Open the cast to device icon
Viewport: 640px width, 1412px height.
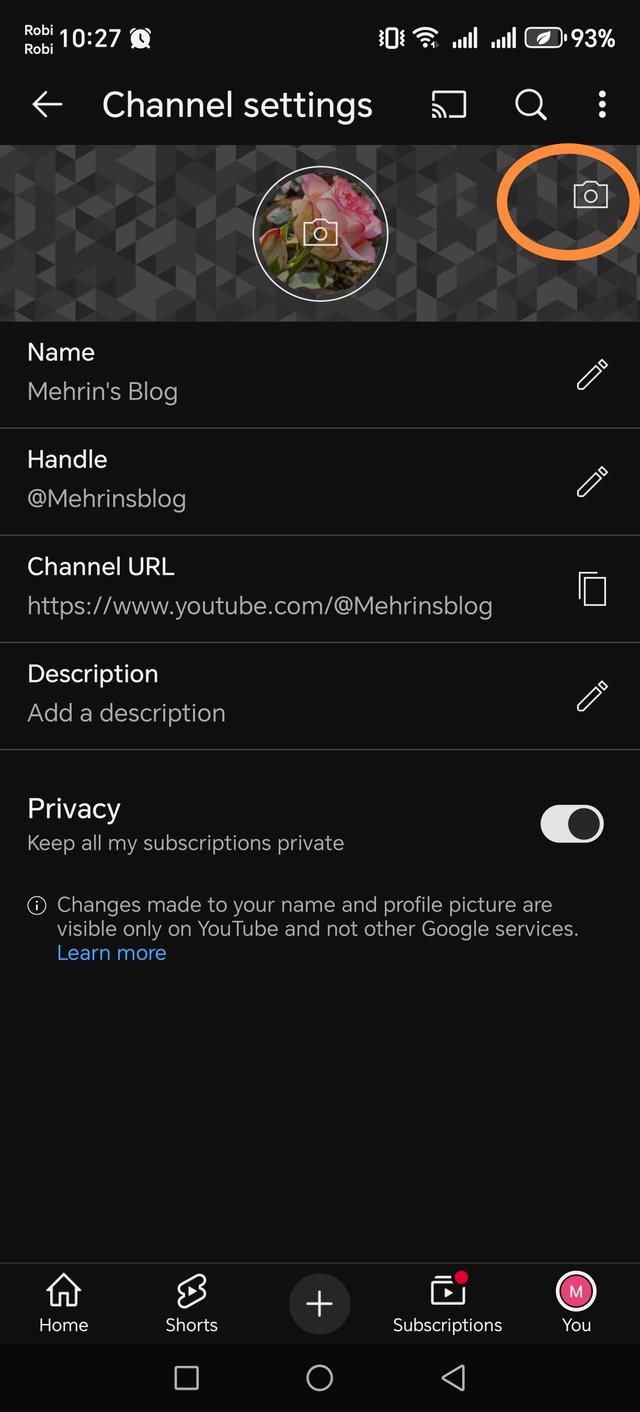click(449, 104)
